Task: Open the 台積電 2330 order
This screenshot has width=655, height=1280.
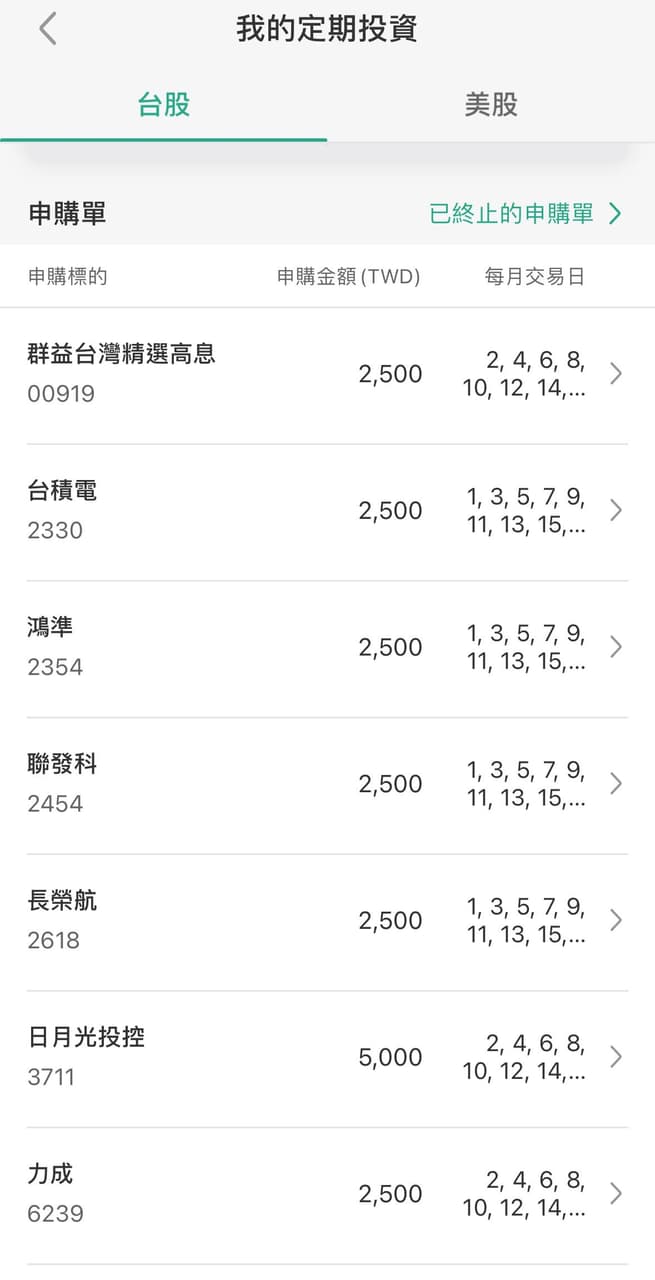Action: click(327, 512)
